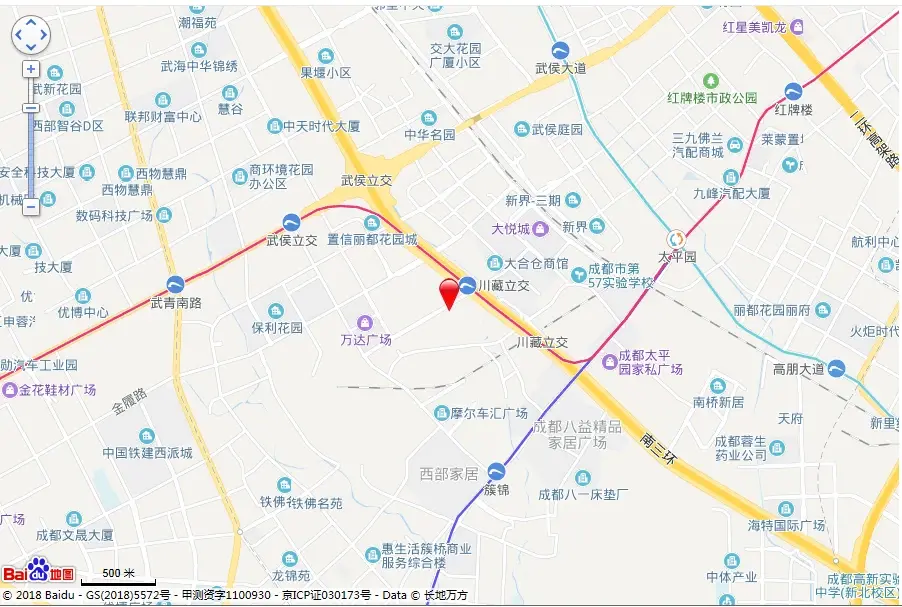Pan the map up with the arrow
Viewport: 902px width, 607px height.
coord(31,23)
